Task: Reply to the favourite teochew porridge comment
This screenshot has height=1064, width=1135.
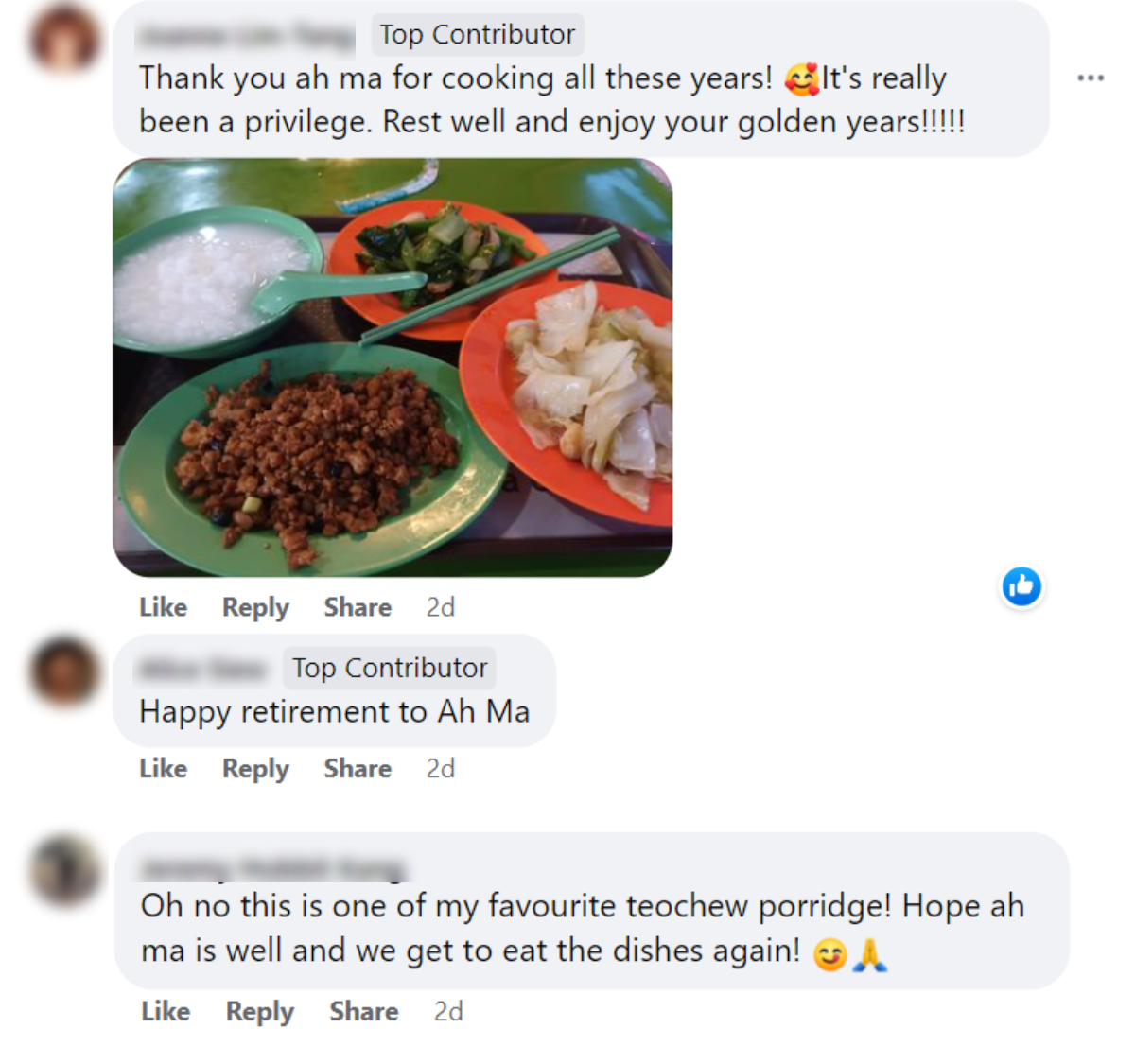Action: coord(259,1012)
